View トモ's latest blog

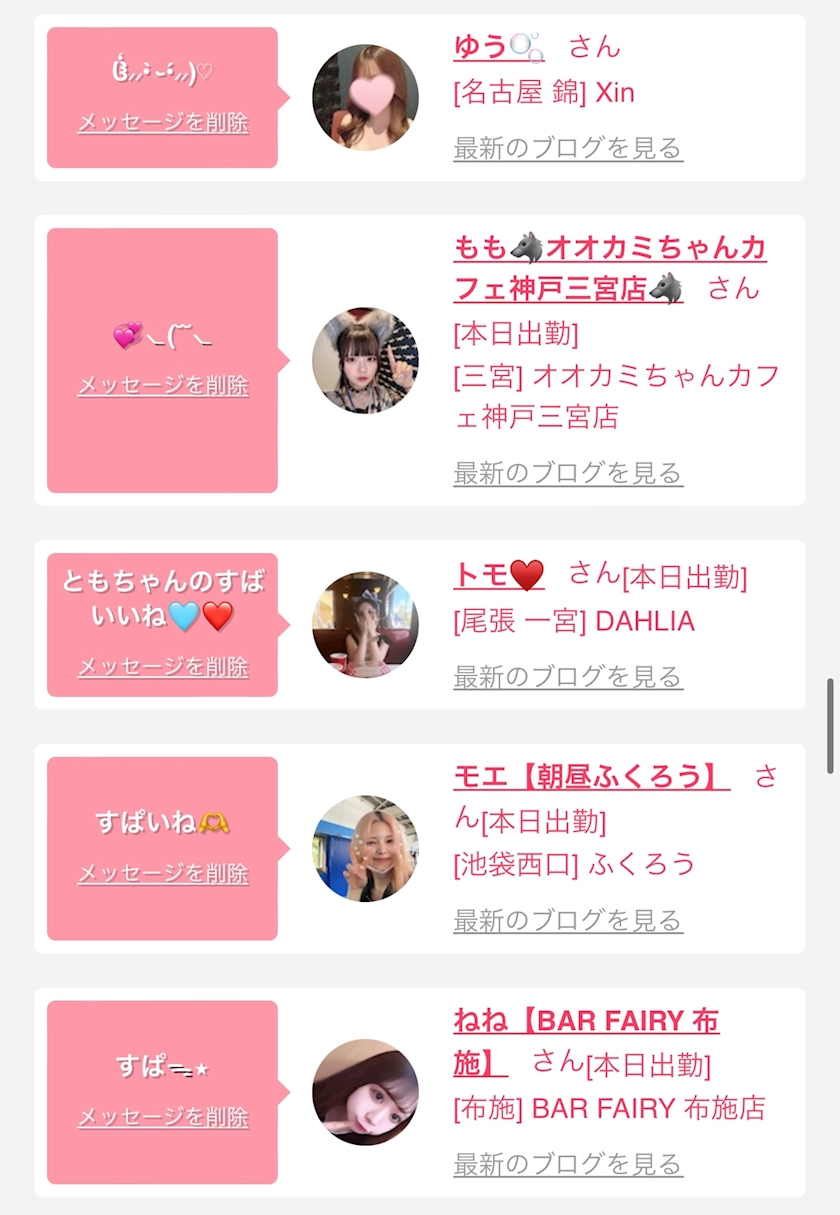point(568,677)
